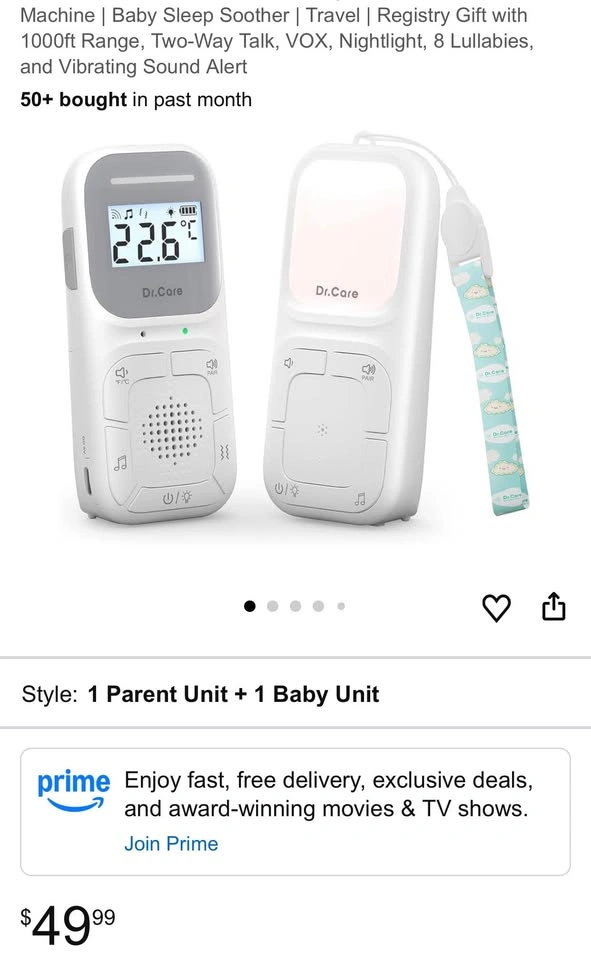Jump to second image via page dot
The height and width of the screenshot is (960, 591).
click(x=273, y=606)
